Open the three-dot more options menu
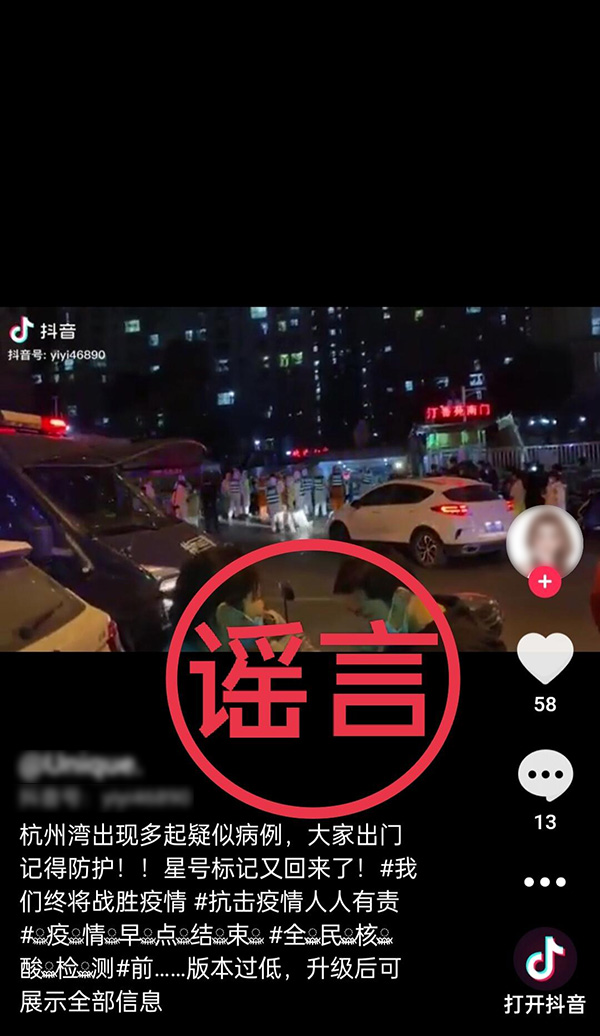The width and height of the screenshot is (600, 1036). pyautogui.click(x=545, y=882)
